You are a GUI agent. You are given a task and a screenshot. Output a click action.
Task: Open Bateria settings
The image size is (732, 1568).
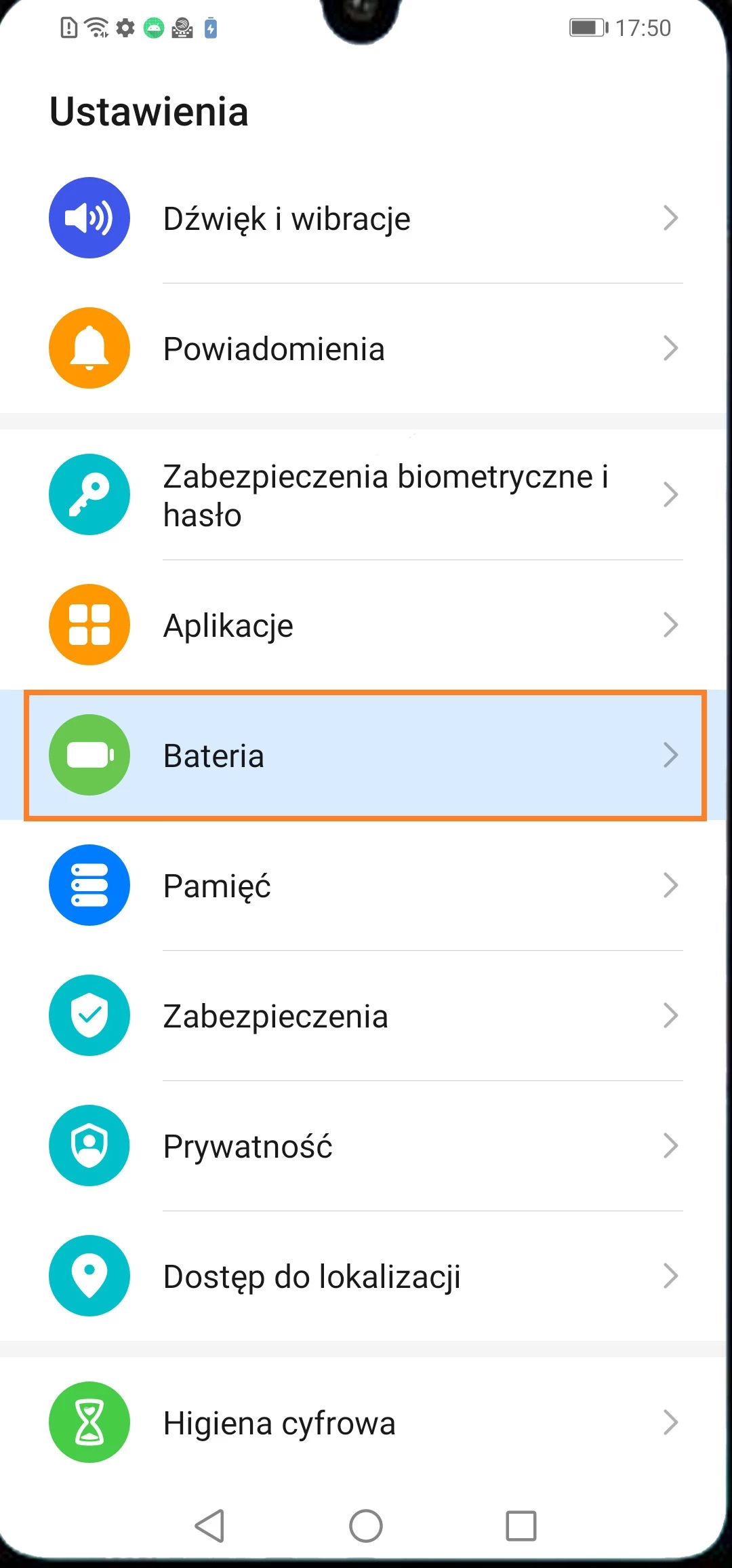click(366, 756)
